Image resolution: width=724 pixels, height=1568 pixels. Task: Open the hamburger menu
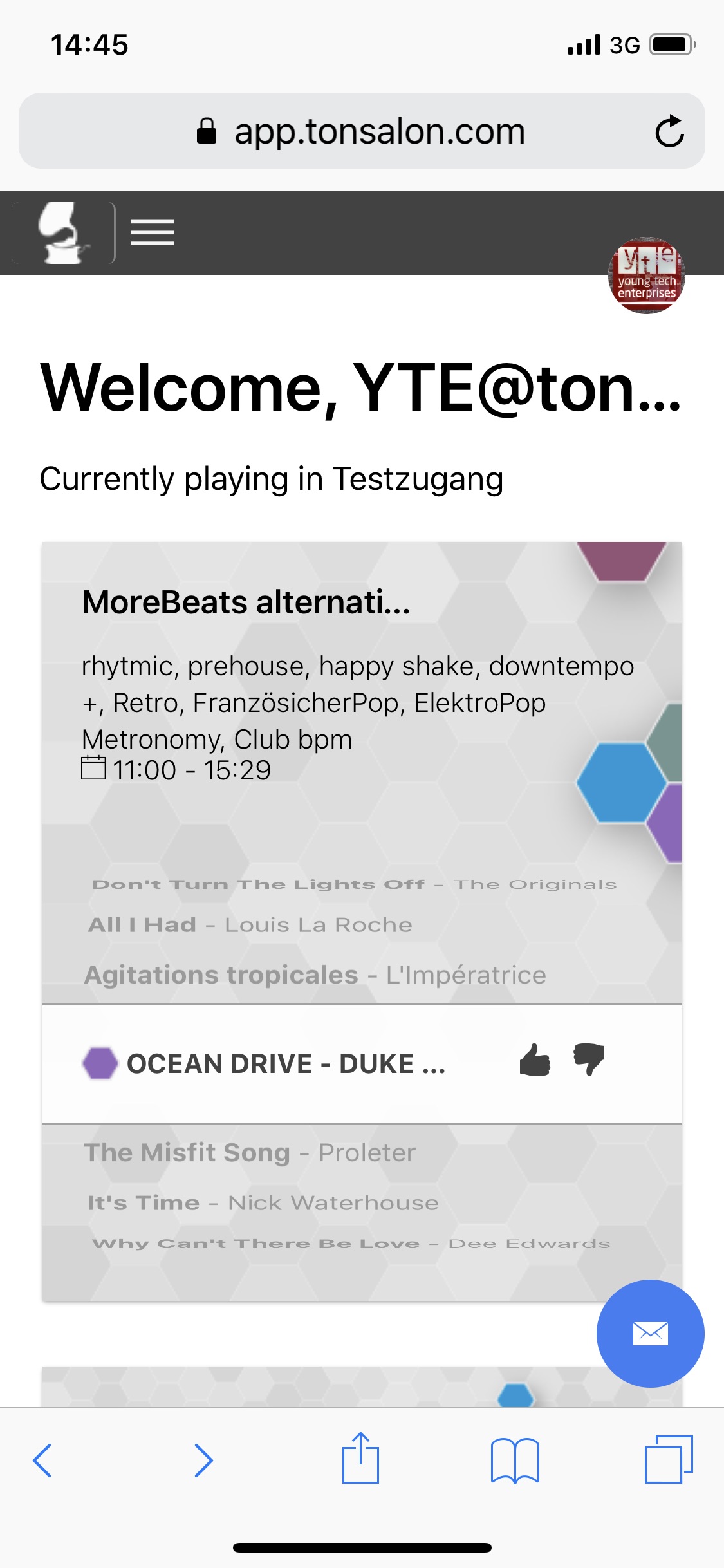tap(153, 232)
